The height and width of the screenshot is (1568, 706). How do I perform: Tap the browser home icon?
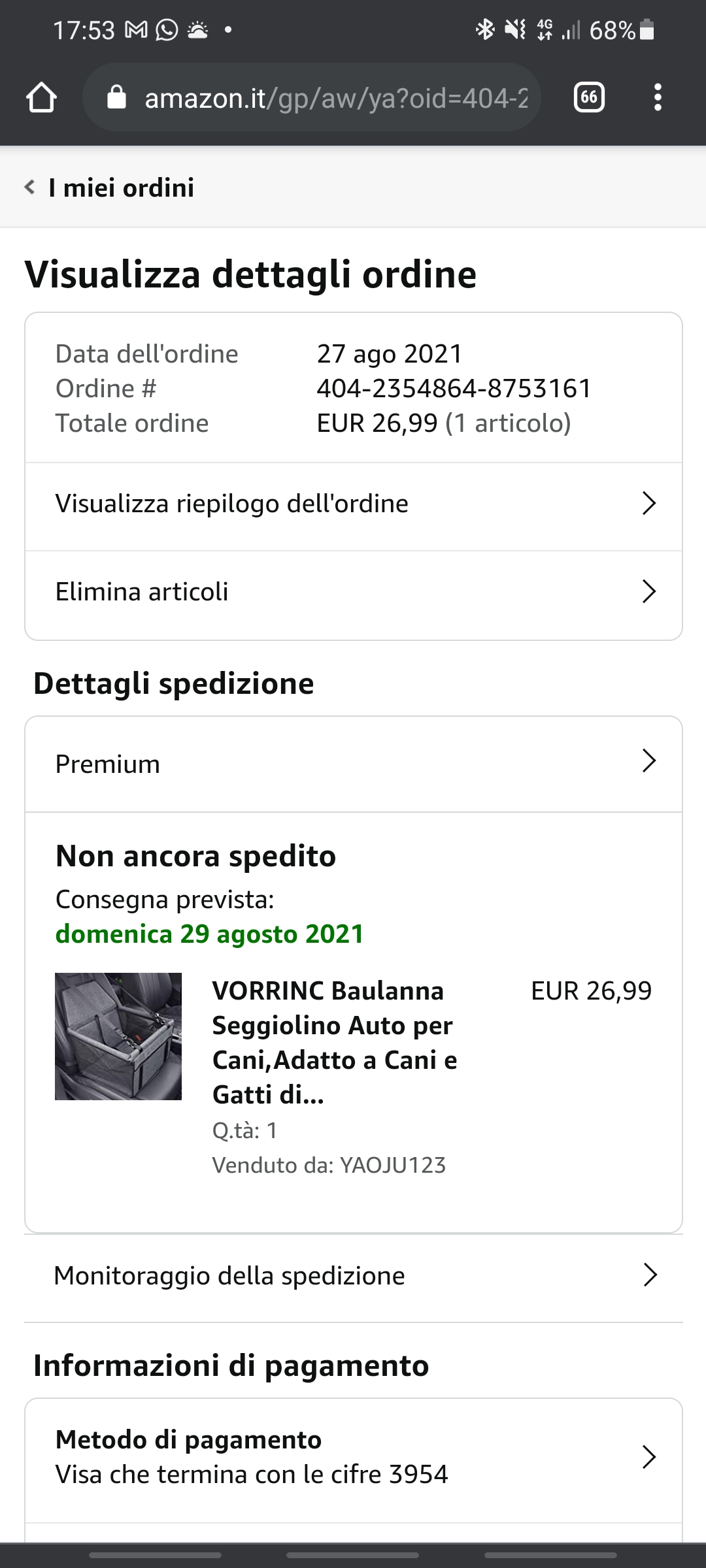[41, 98]
